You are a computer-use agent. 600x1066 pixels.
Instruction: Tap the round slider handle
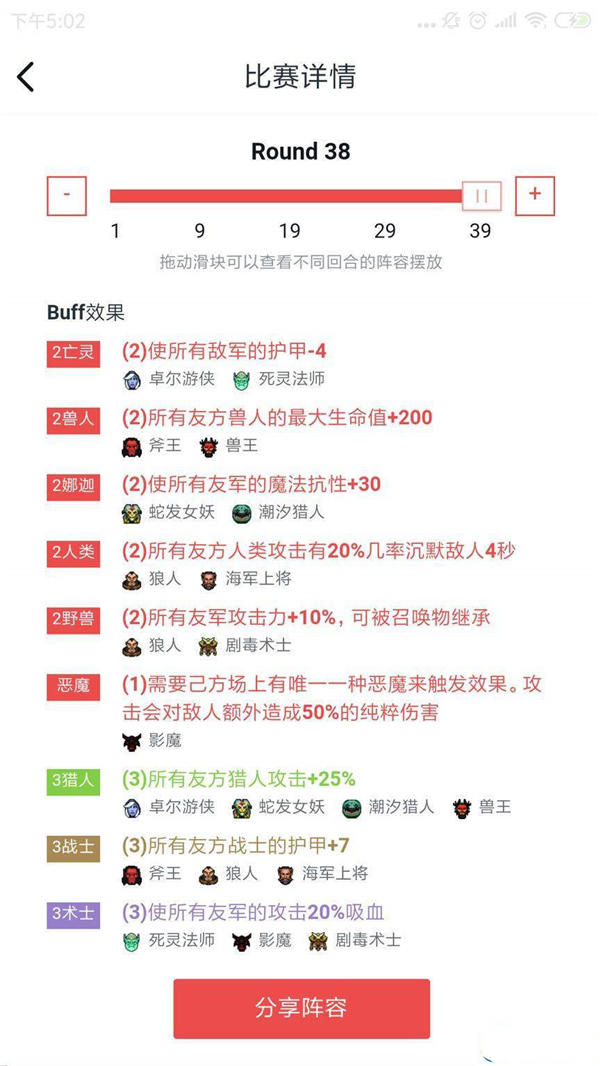tap(481, 196)
